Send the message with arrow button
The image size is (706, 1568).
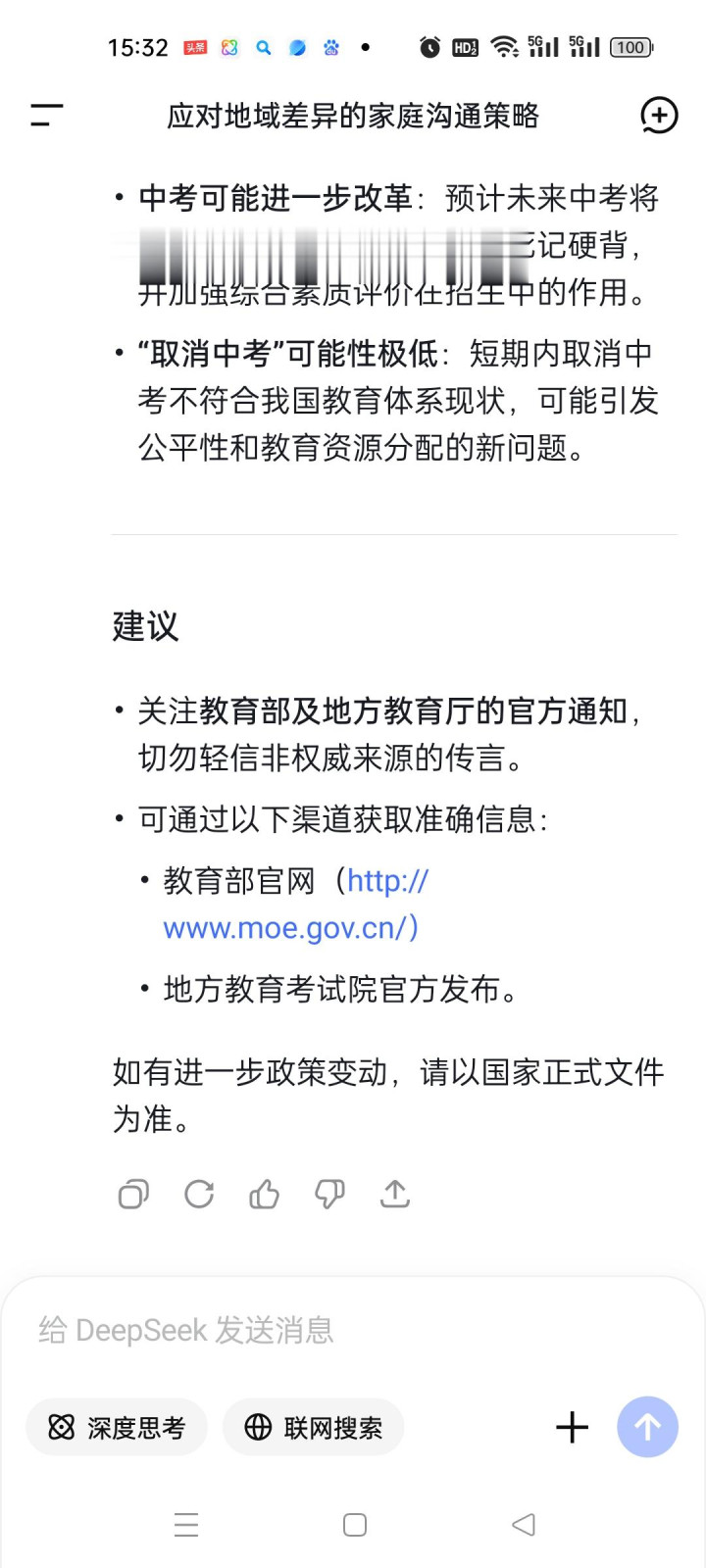pyautogui.click(x=647, y=1427)
